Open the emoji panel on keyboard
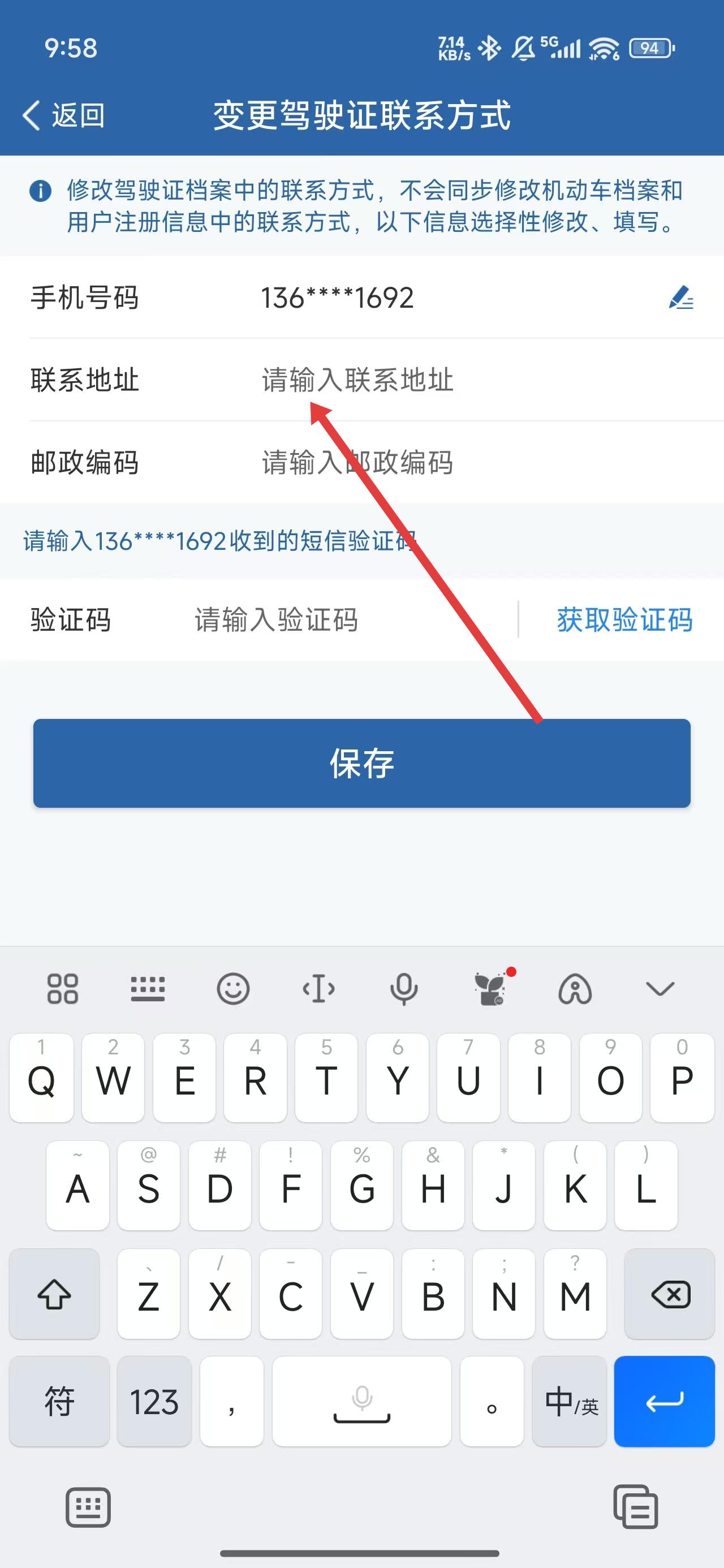724x1568 pixels. (x=233, y=989)
